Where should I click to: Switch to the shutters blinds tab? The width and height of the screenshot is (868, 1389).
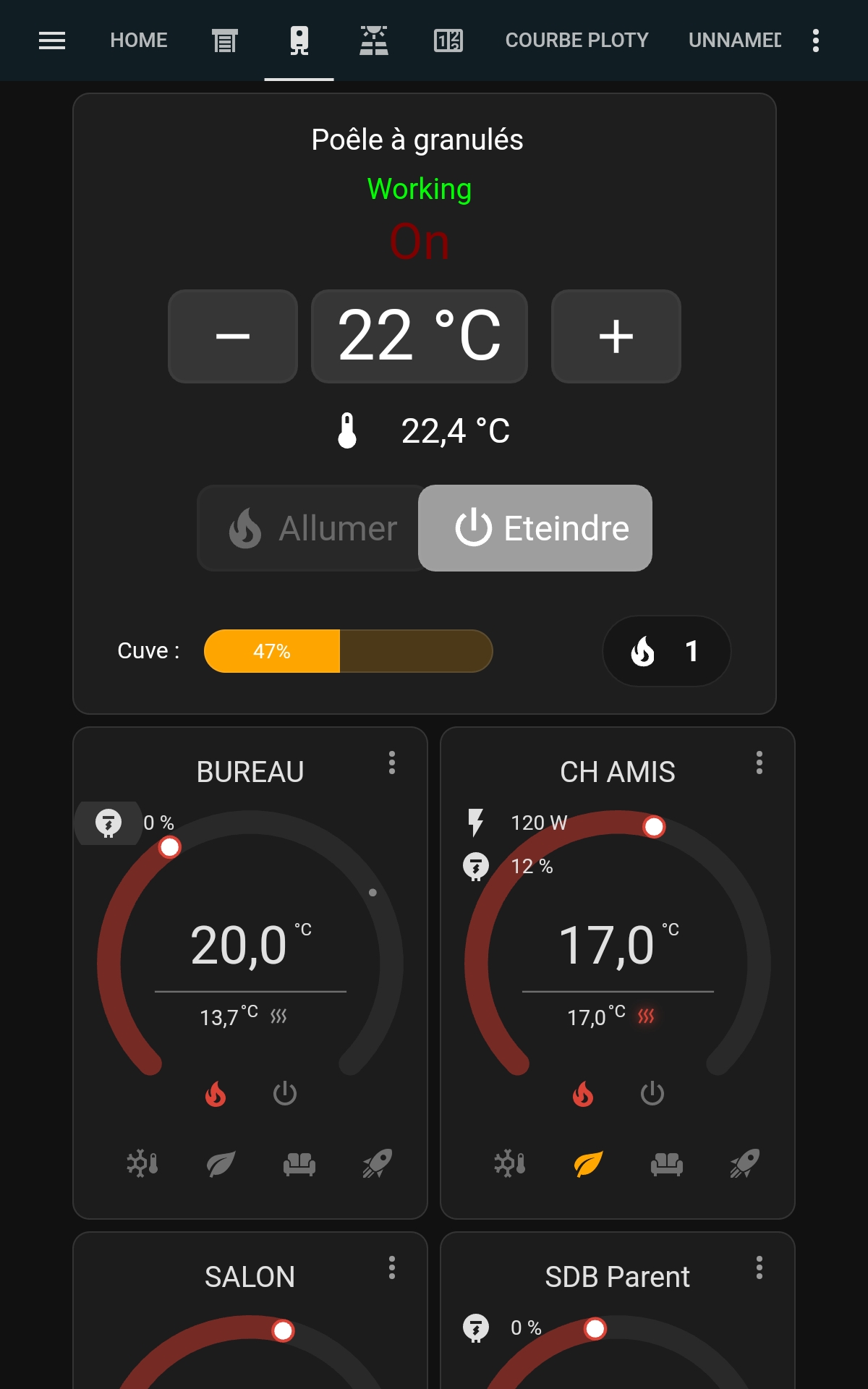(225, 41)
